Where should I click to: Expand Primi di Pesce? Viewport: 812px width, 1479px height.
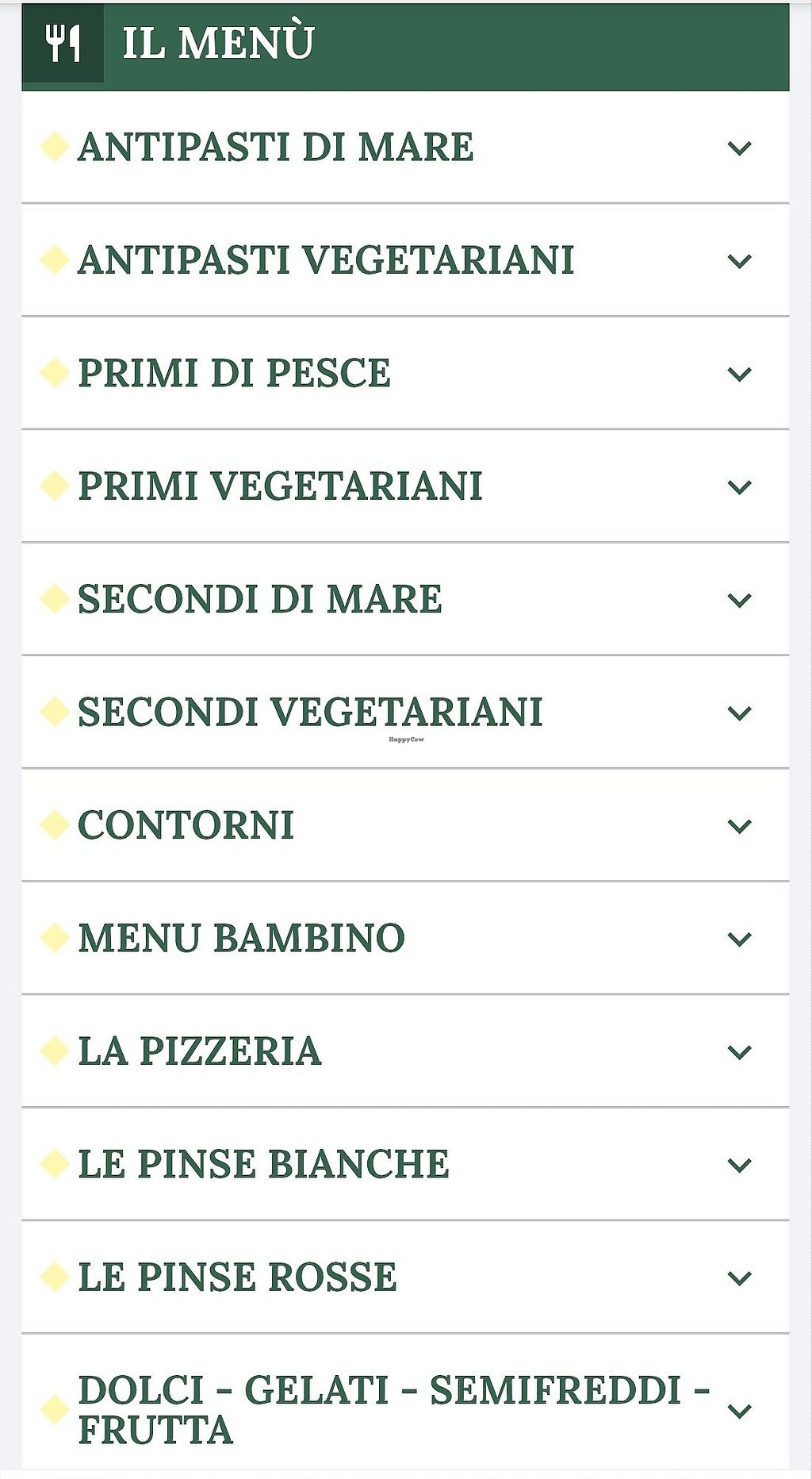point(739,374)
